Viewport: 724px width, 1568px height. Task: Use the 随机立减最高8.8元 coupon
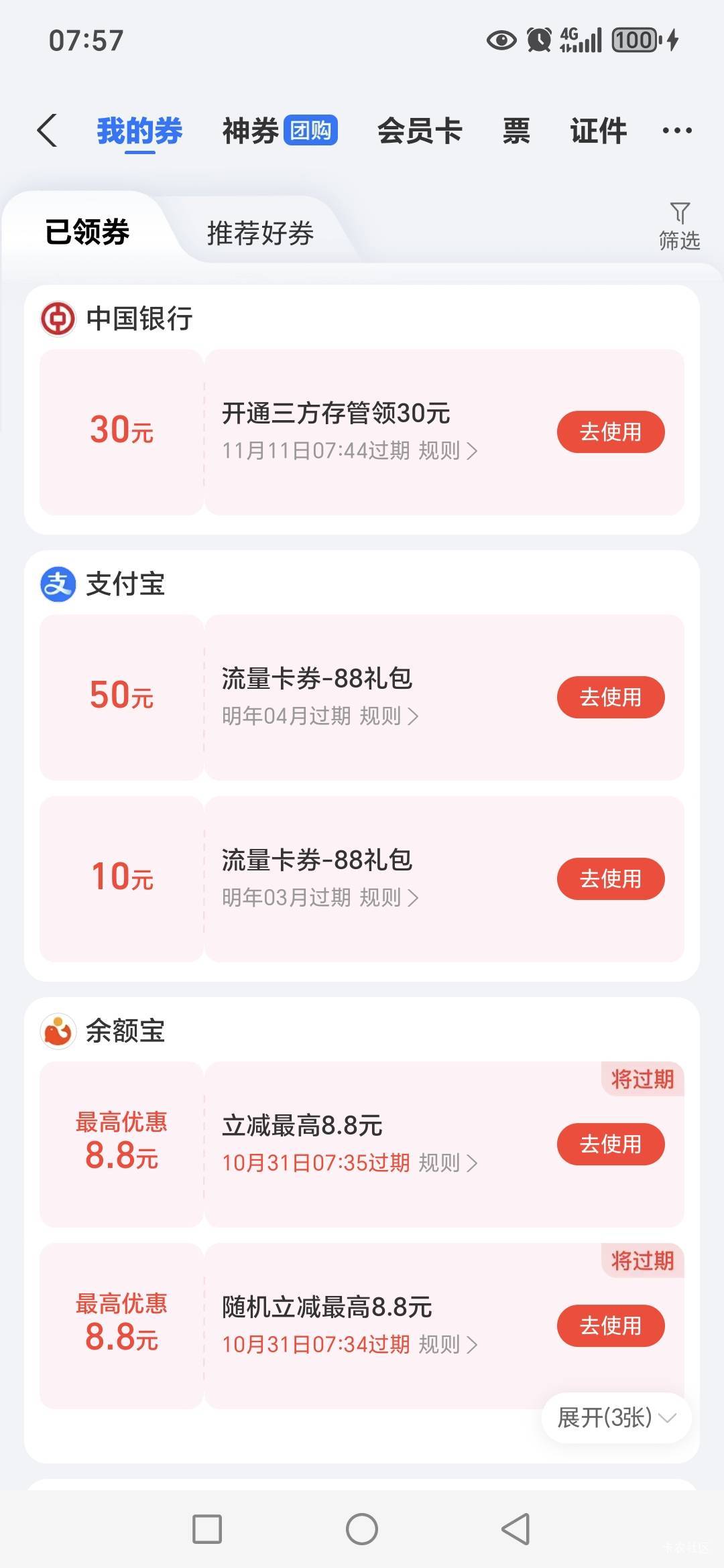point(610,1326)
